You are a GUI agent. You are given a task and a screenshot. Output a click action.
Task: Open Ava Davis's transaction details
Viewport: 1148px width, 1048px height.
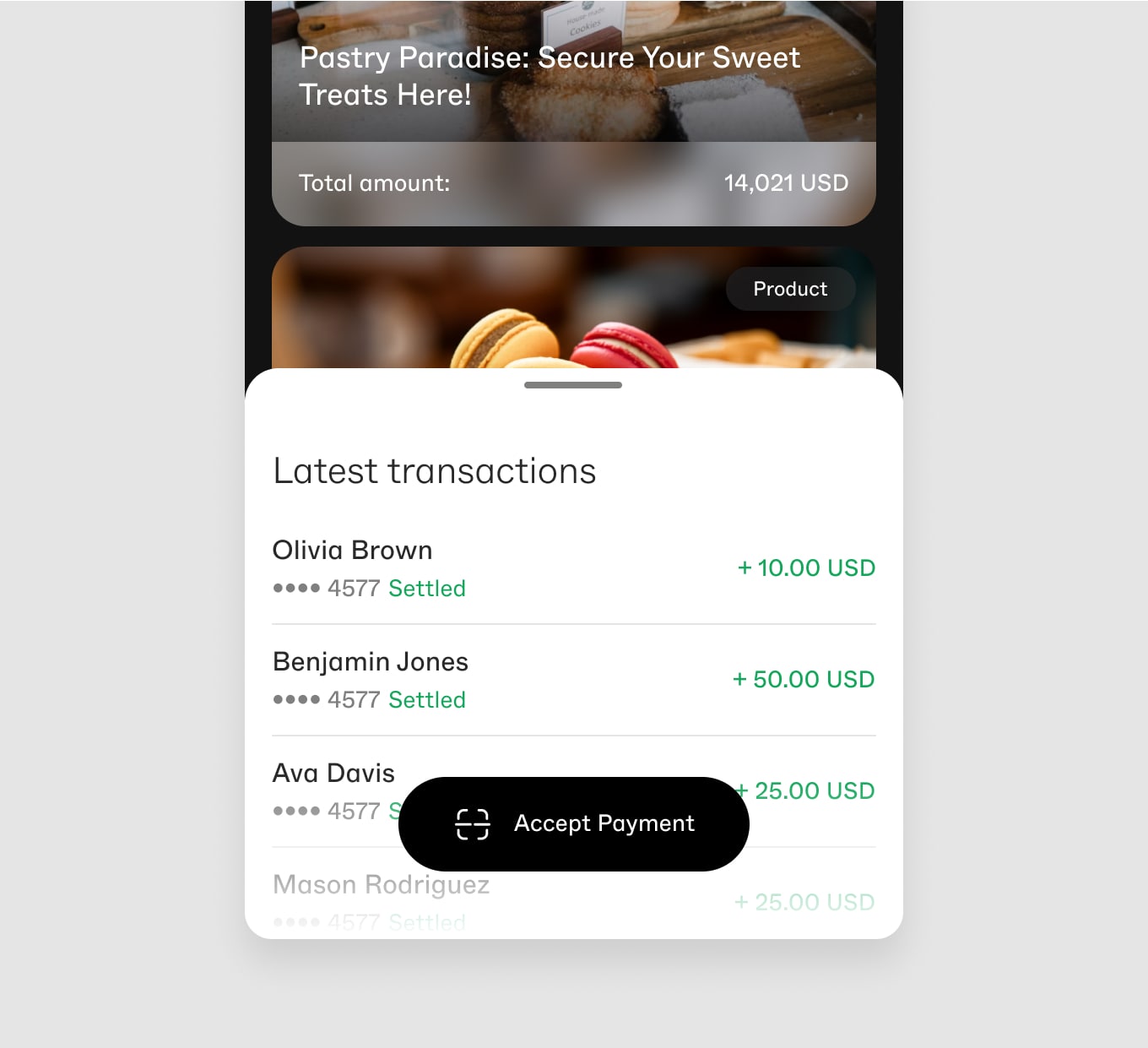click(335, 773)
